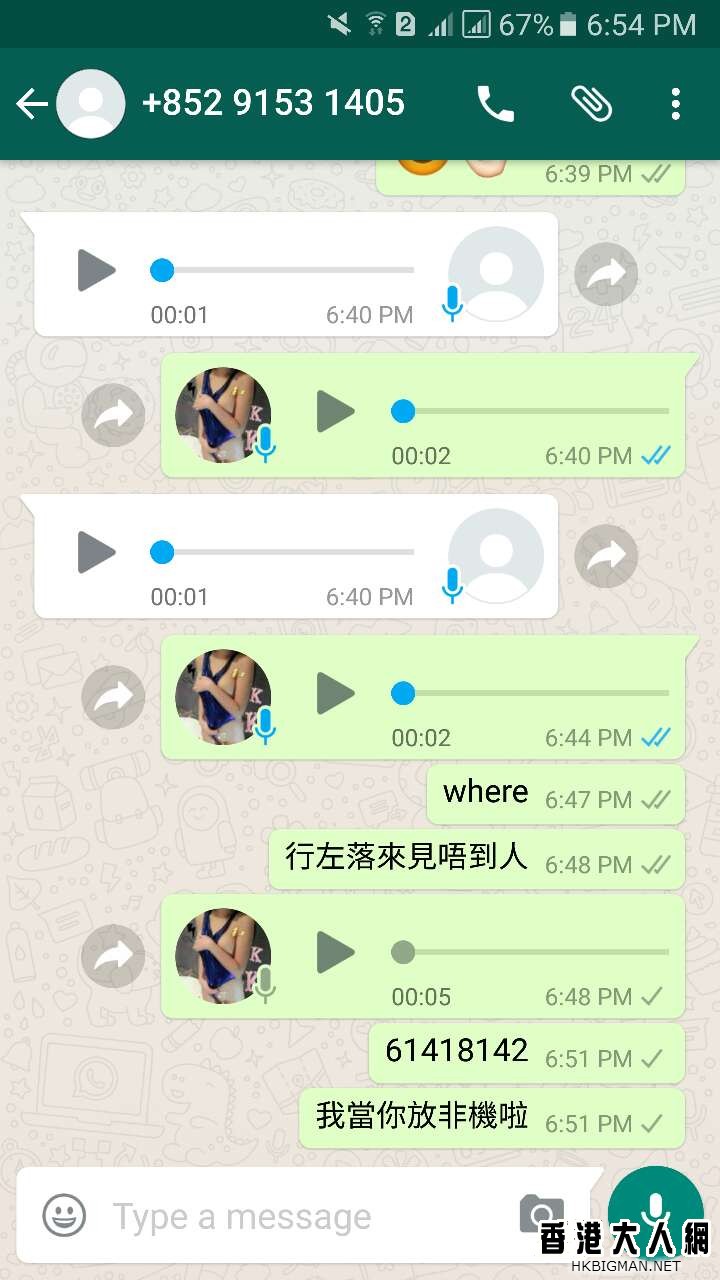Open contact info for +852 9153 1405
Image resolution: width=720 pixels, height=1280 pixels.
273,103
